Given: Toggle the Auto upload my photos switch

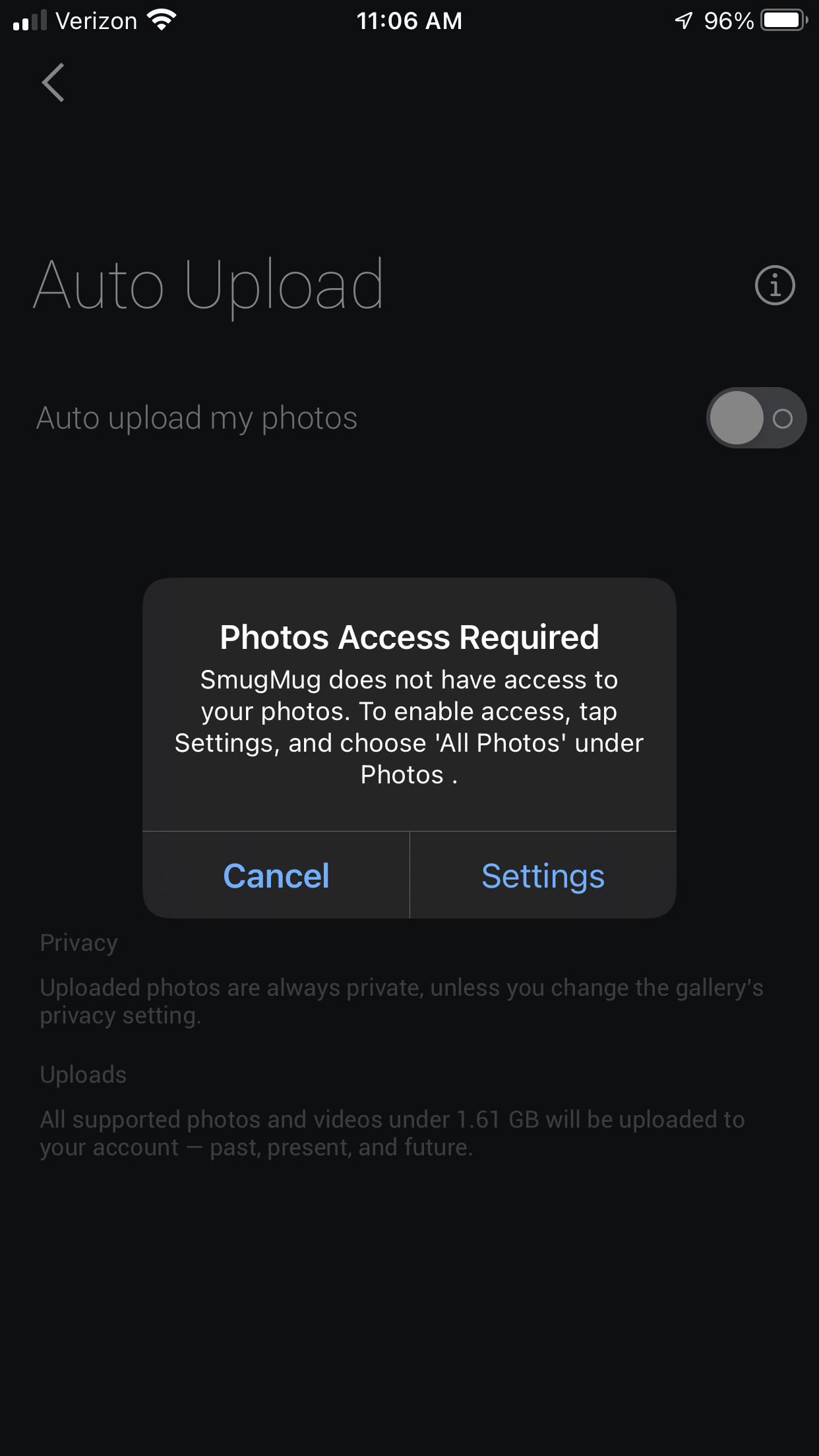Looking at the screenshot, I should (x=756, y=418).
